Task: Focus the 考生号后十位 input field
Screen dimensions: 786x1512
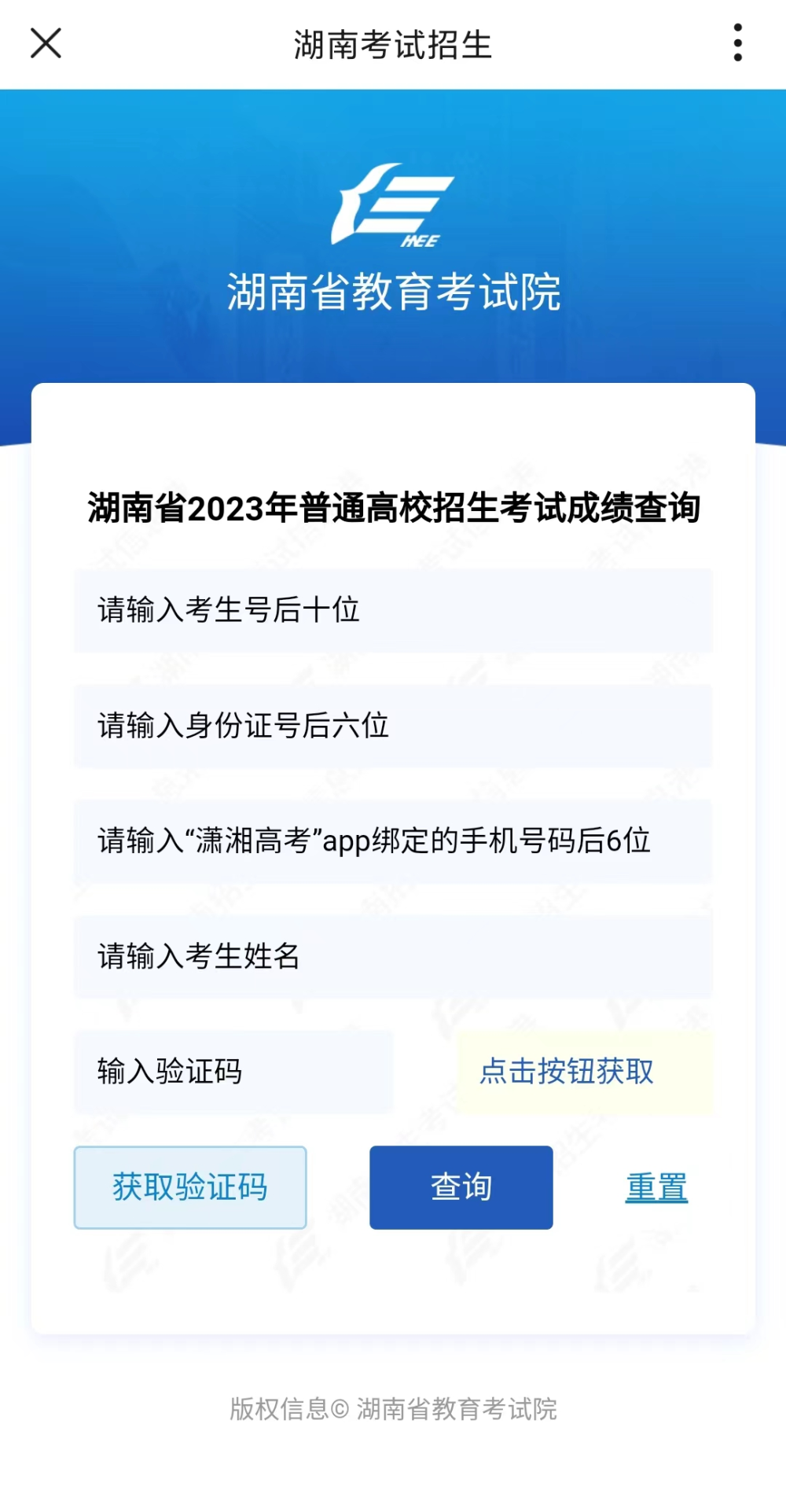Action: coord(393,610)
